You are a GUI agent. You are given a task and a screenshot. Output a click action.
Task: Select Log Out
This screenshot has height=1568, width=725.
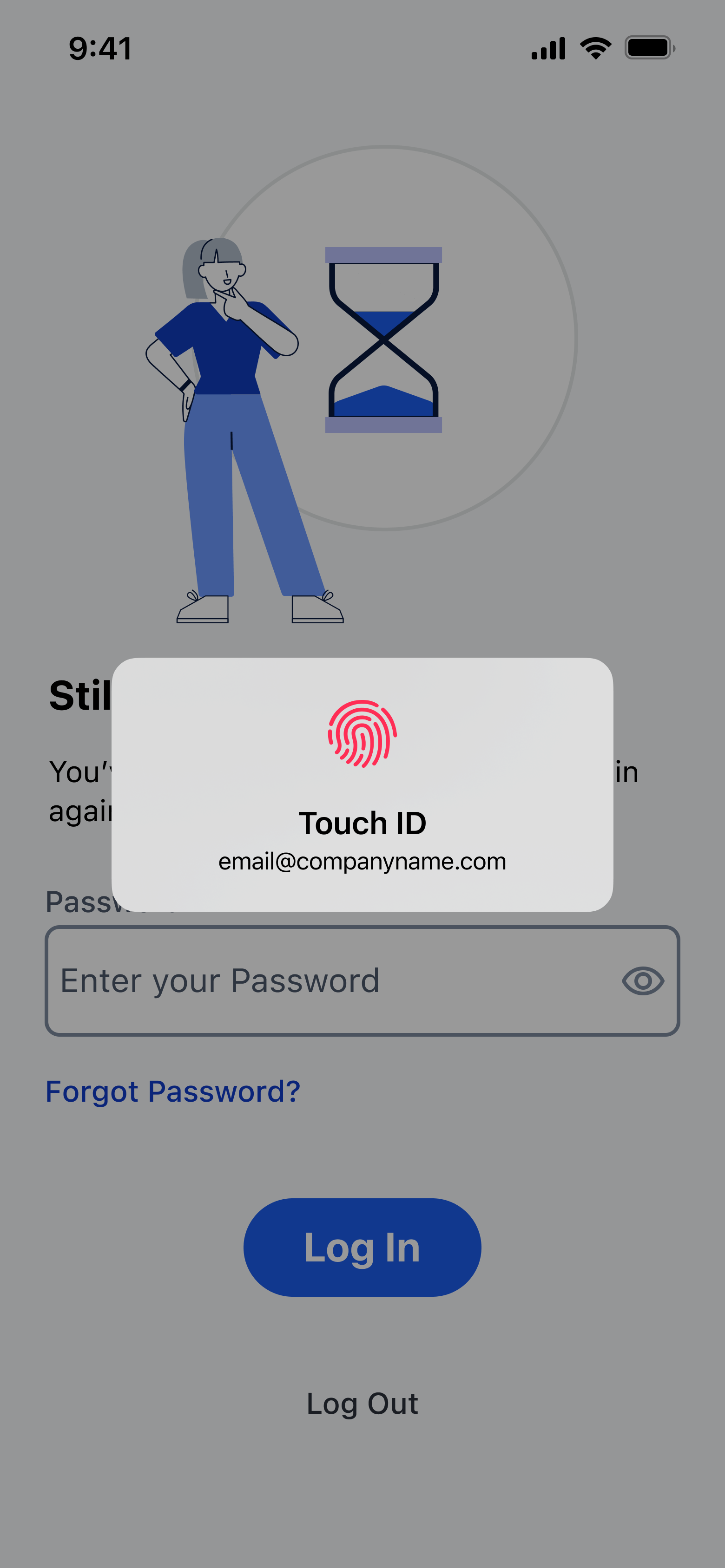pyautogui.click(x=362, y=1404)
